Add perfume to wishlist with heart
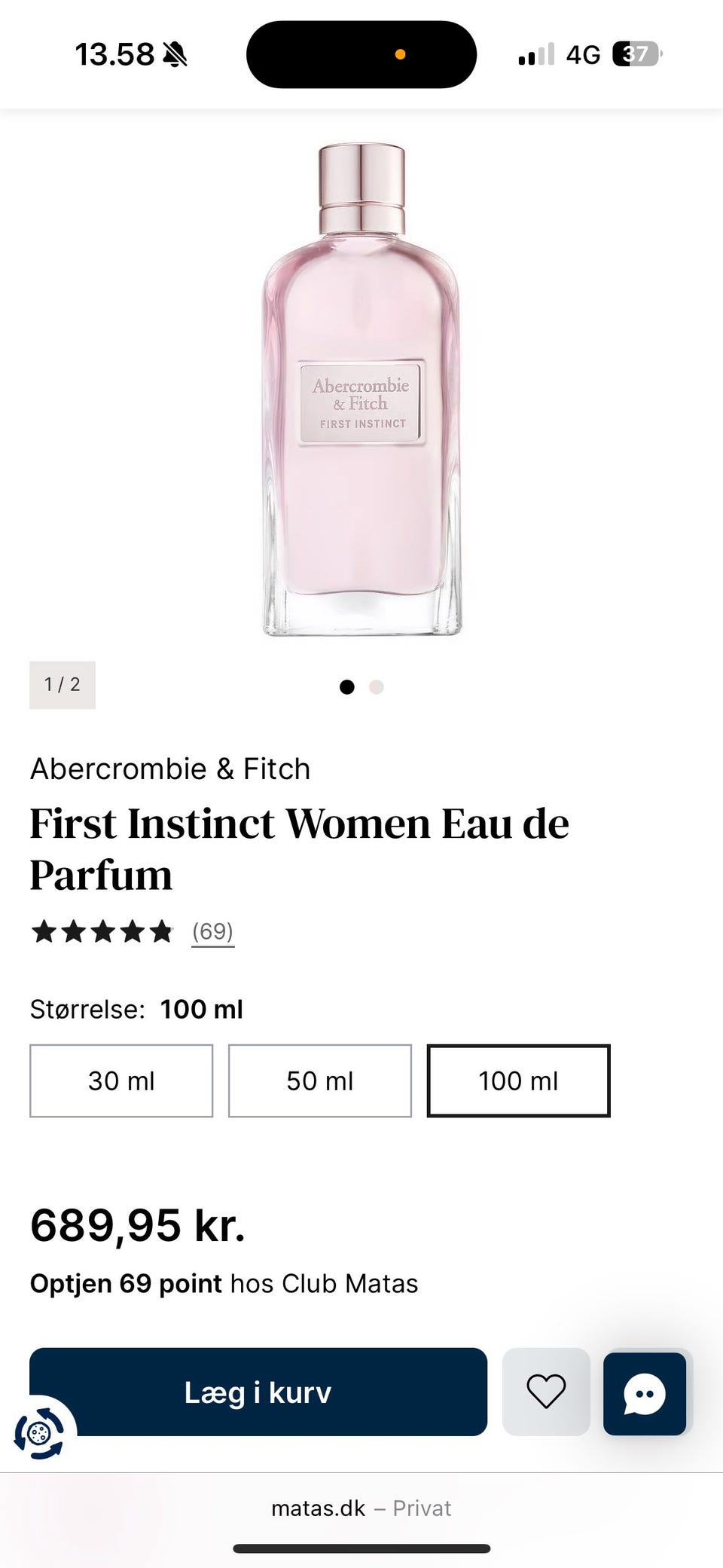Screen dimensions: 723x1568 [x=546, y=1392]
